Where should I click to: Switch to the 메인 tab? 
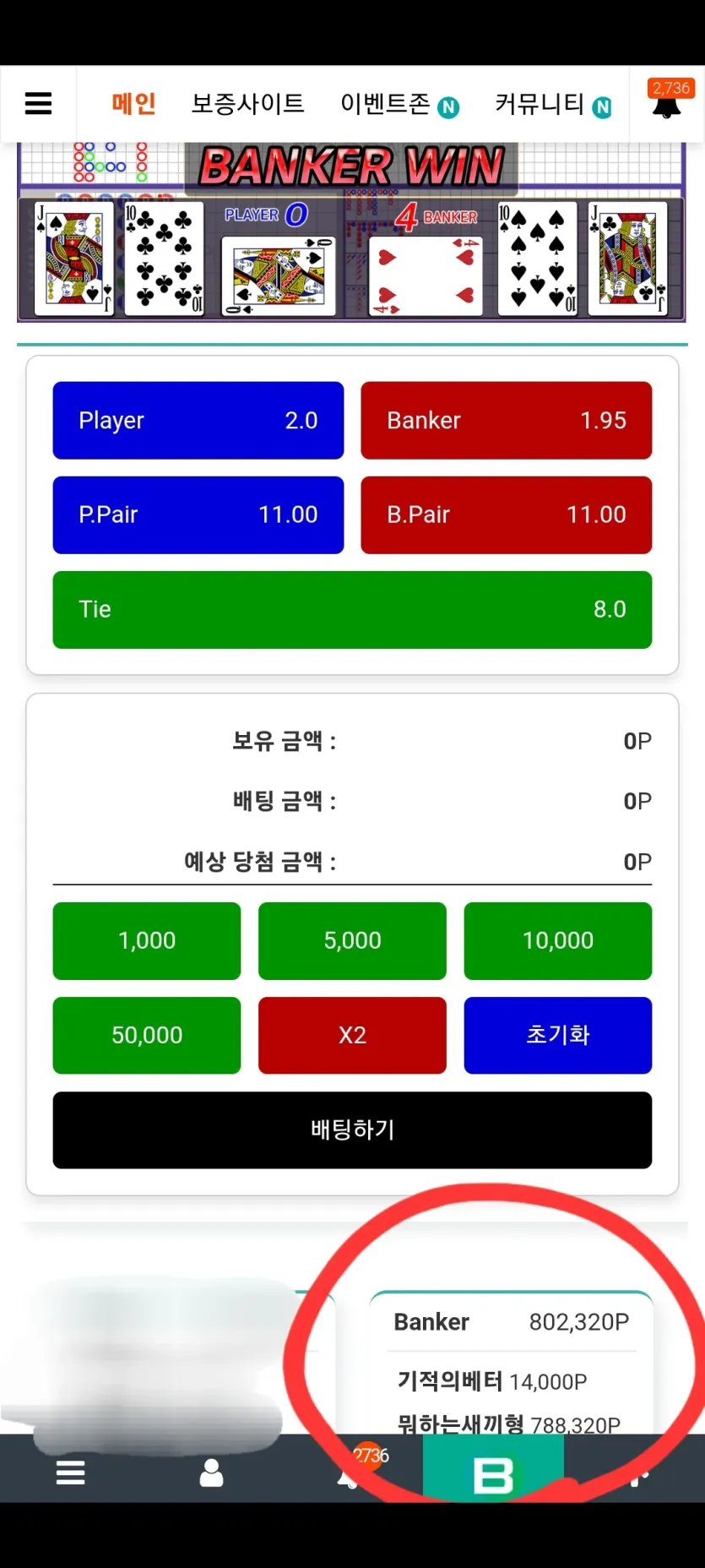(133, 104)
